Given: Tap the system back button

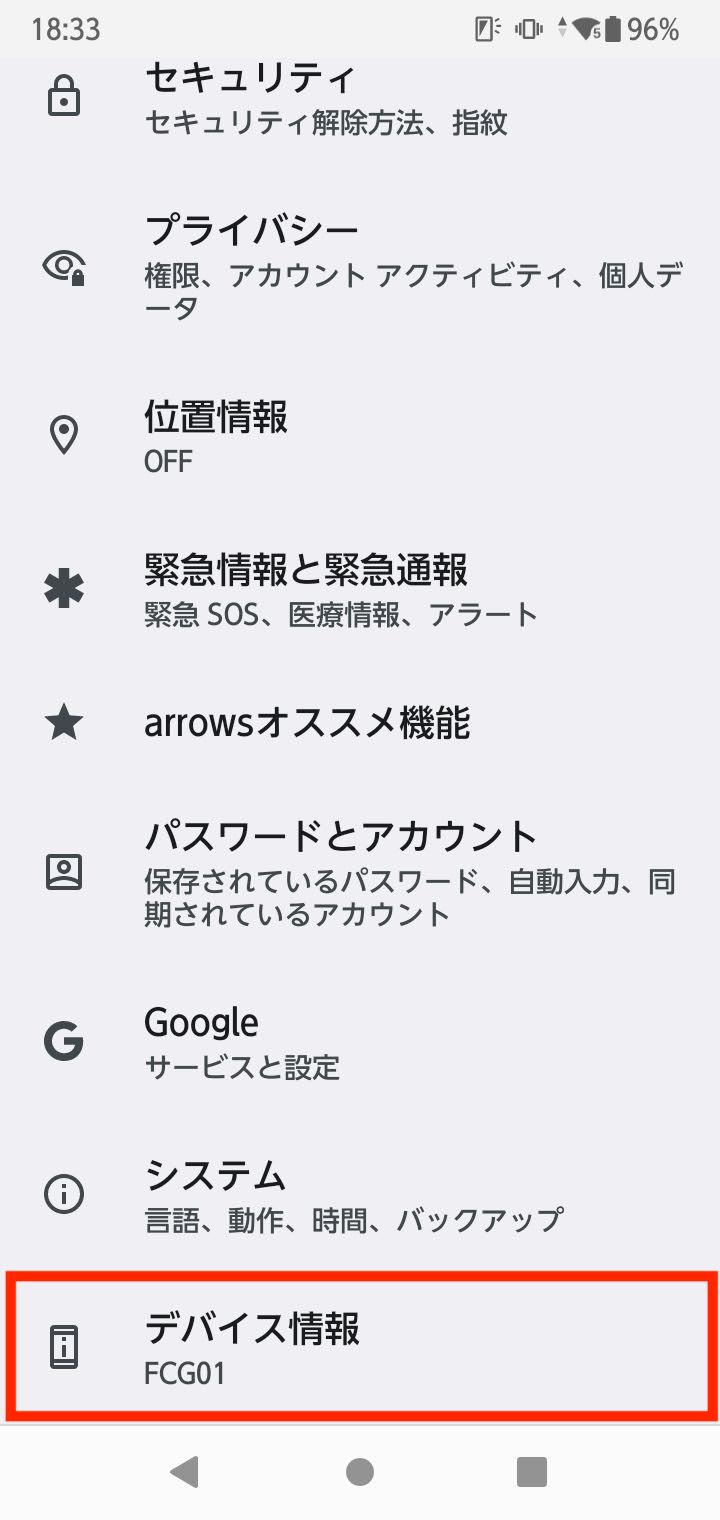Looking at the screenshot, I should tap(185, 1472).
